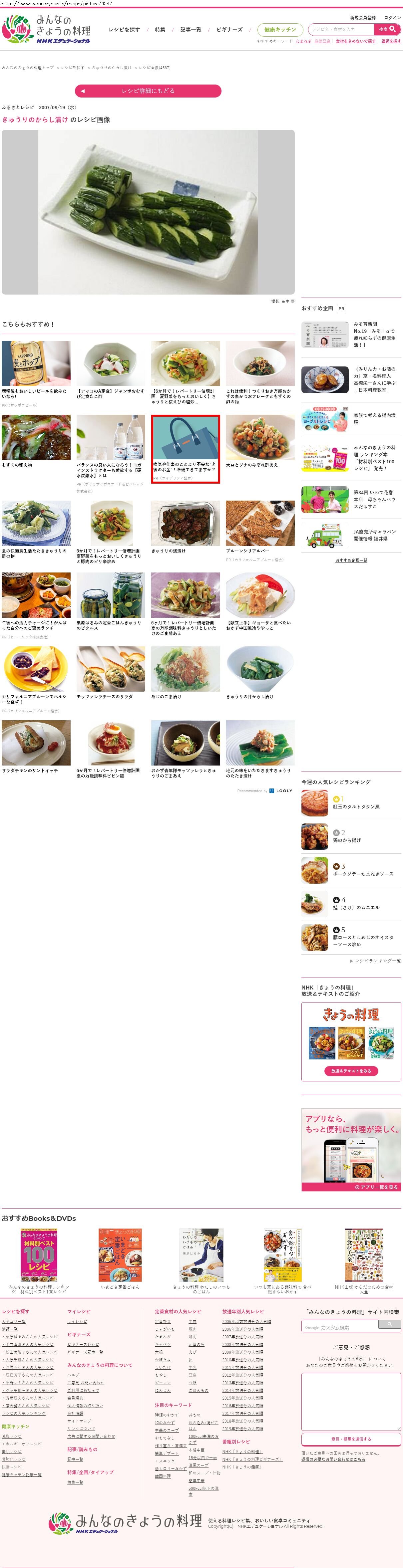The height and width of the screenshot is (1568, 403).
Task: Open 新規会員登録 link
Action: [362, 18]
